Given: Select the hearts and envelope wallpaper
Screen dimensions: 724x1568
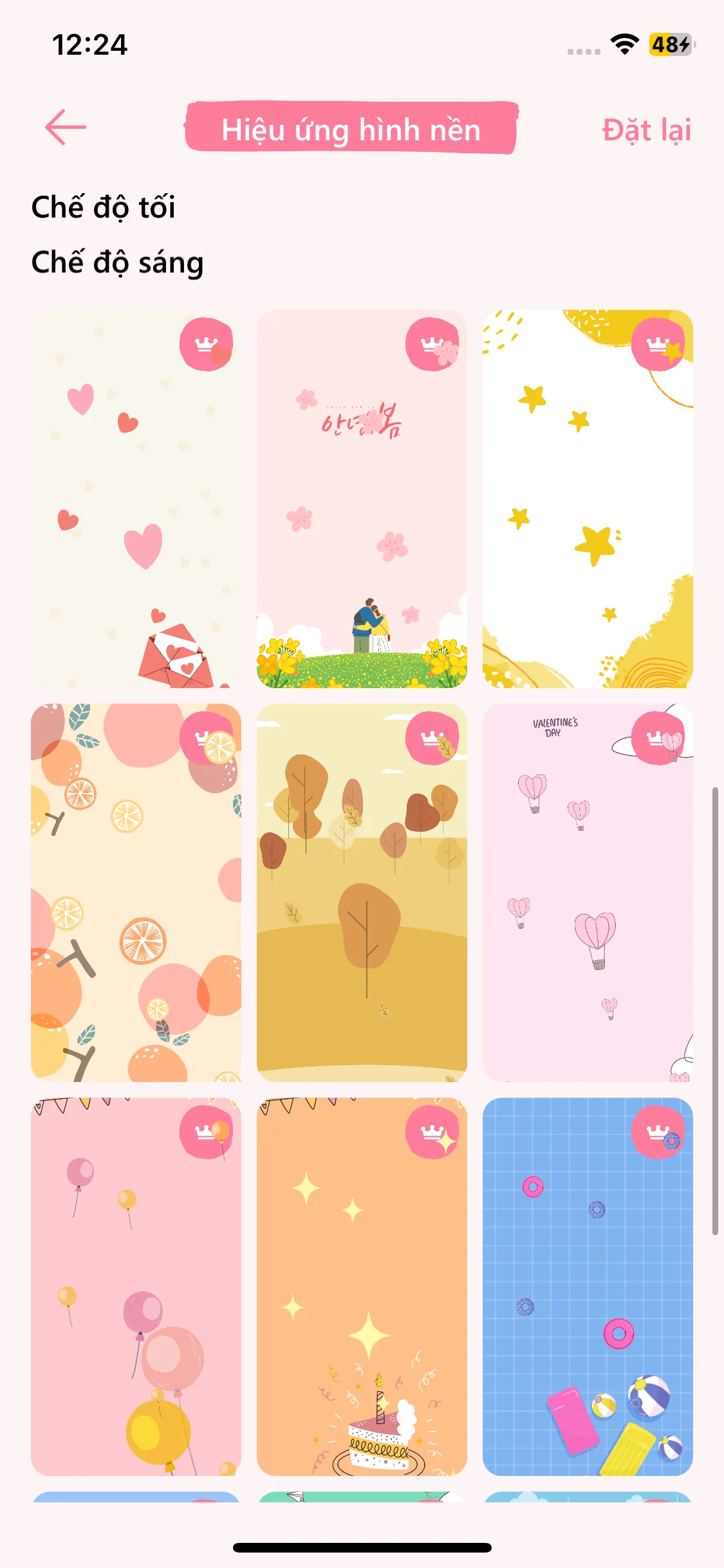Looking at the screenshot, I should coord(136,499).
